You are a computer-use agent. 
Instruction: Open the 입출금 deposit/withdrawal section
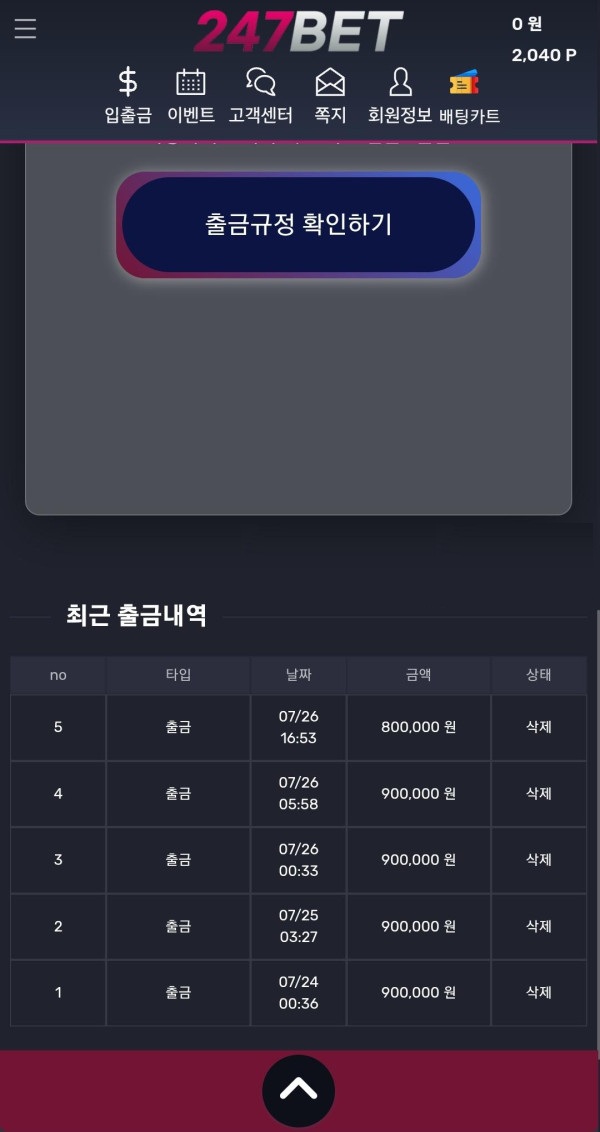coord(128,96)
